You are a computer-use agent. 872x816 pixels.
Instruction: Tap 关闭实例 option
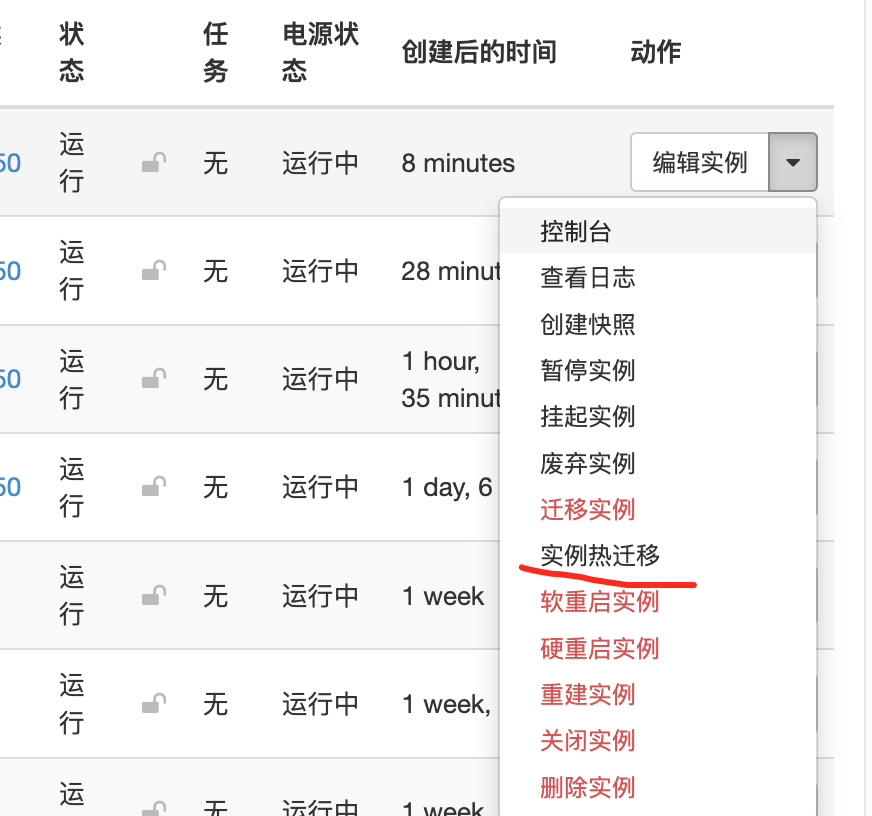[x=587, y=740]
